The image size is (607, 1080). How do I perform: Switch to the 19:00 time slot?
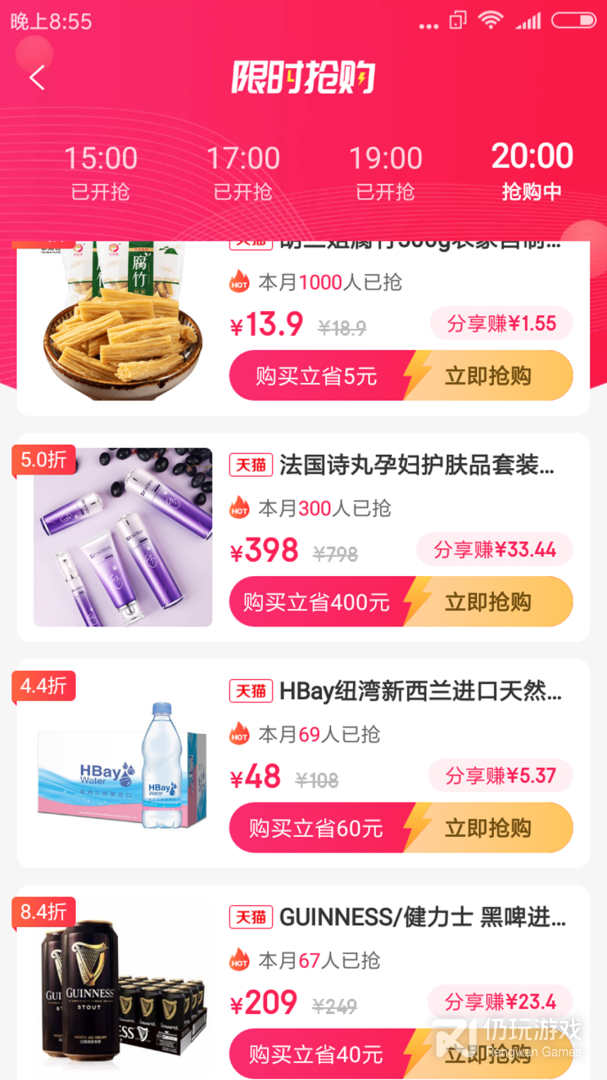click(385, 172)
